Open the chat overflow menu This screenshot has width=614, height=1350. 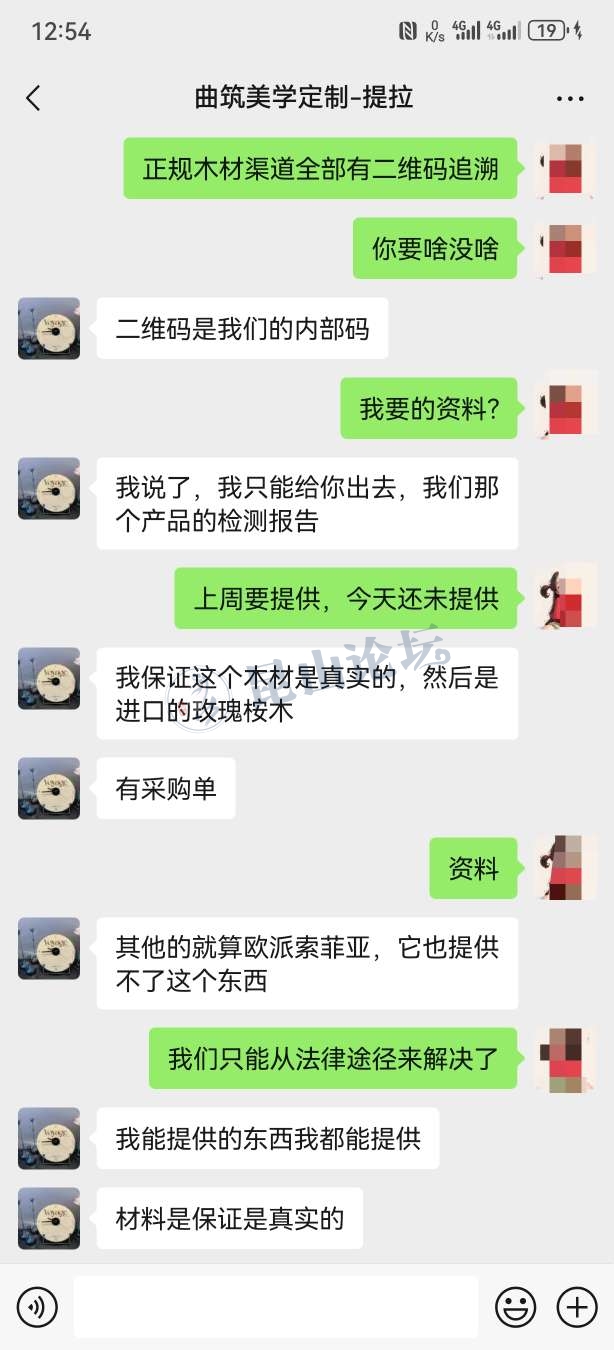pos(569,98)
